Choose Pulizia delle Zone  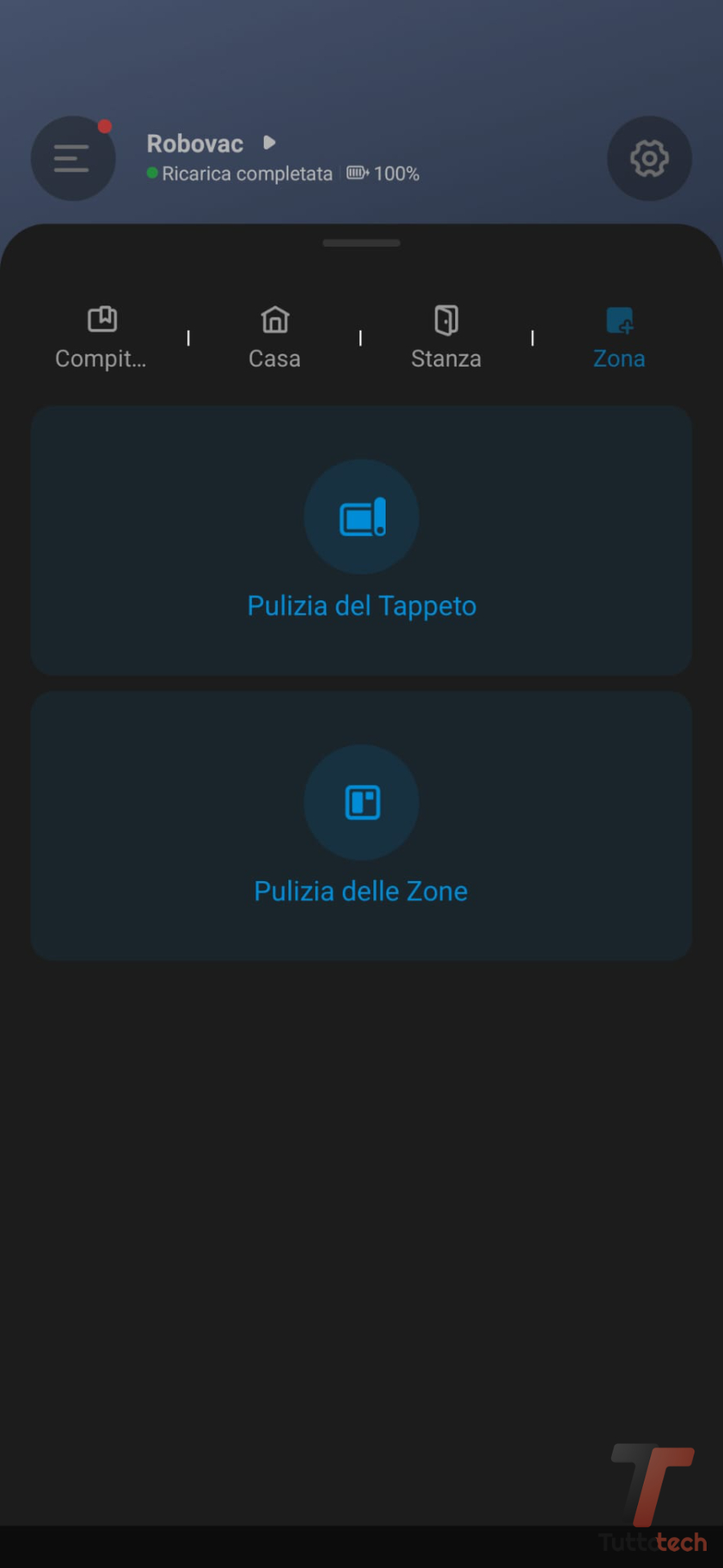tap(361, 826)
